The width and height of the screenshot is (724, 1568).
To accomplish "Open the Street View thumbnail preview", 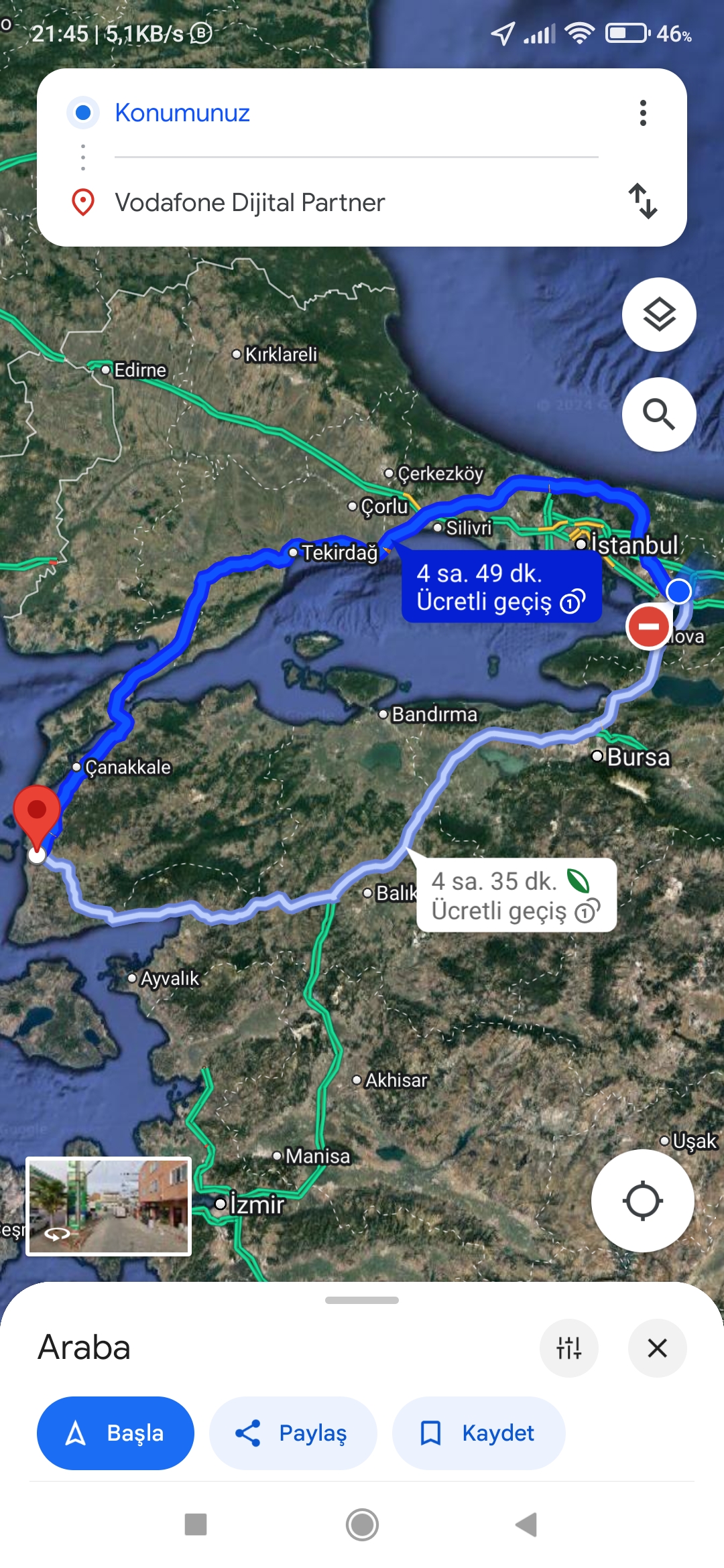I will point(109,1206).
